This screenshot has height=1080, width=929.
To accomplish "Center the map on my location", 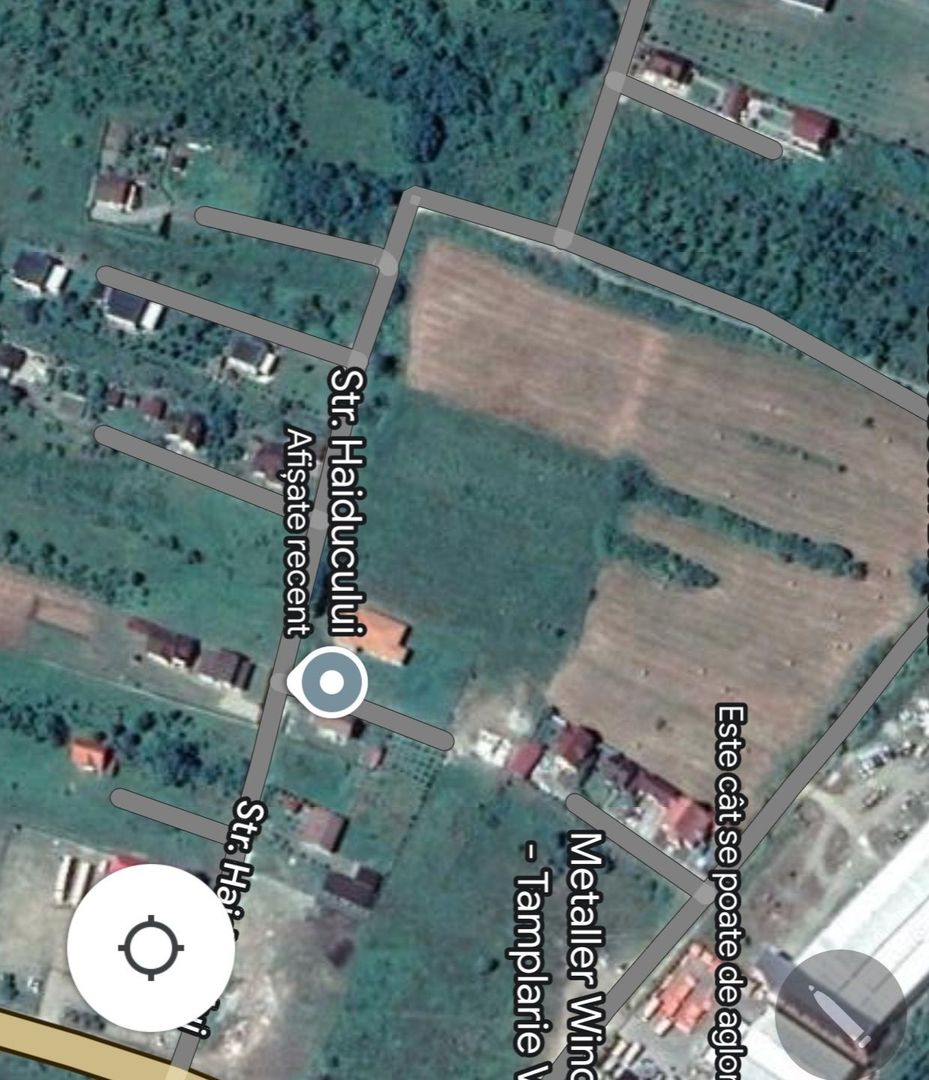I will [151, 947].
